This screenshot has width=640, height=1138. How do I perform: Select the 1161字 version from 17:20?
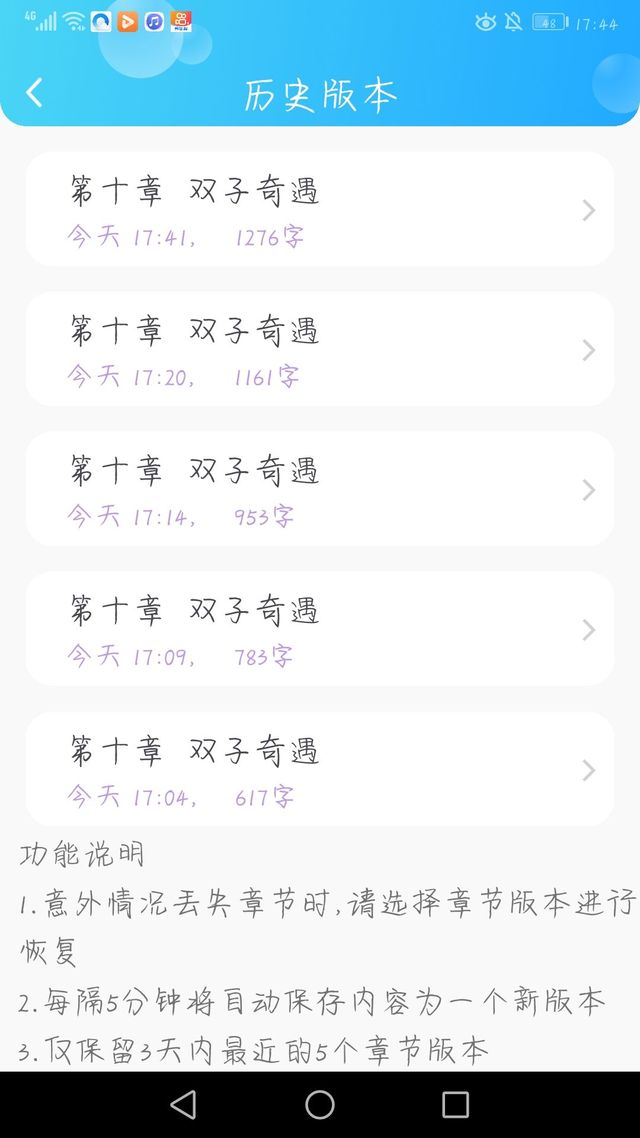(320, 349)
